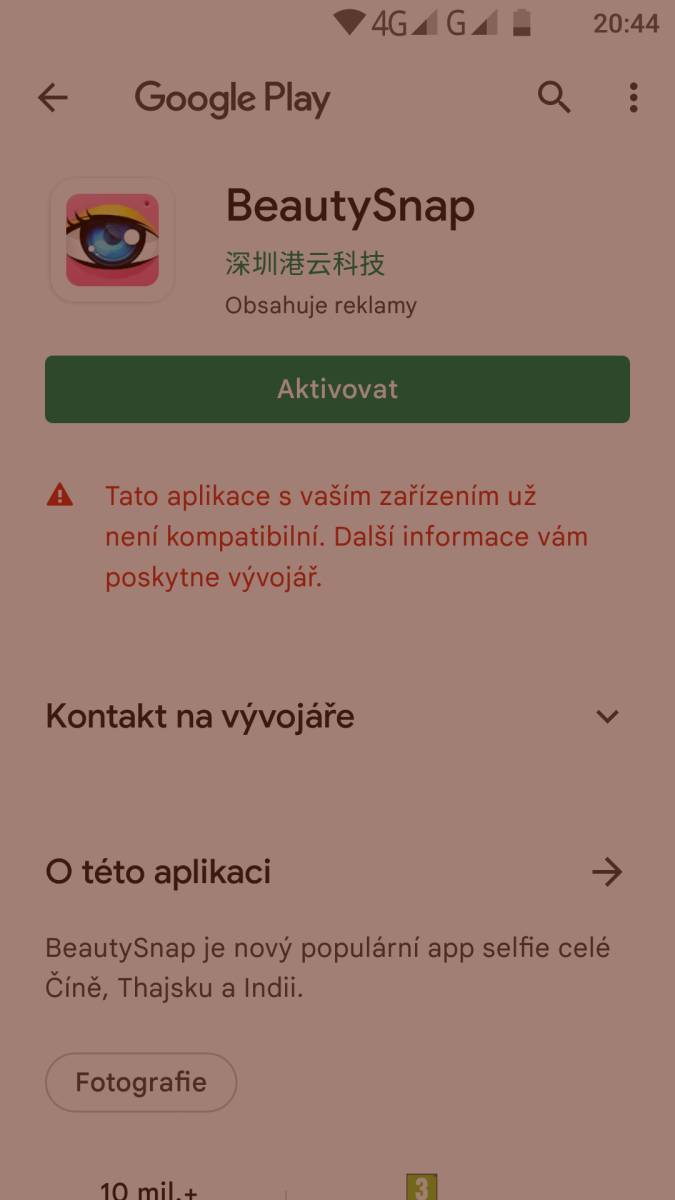Open search in Google Play
This screenshot has height=1200, width=675.
pos(554,97)
